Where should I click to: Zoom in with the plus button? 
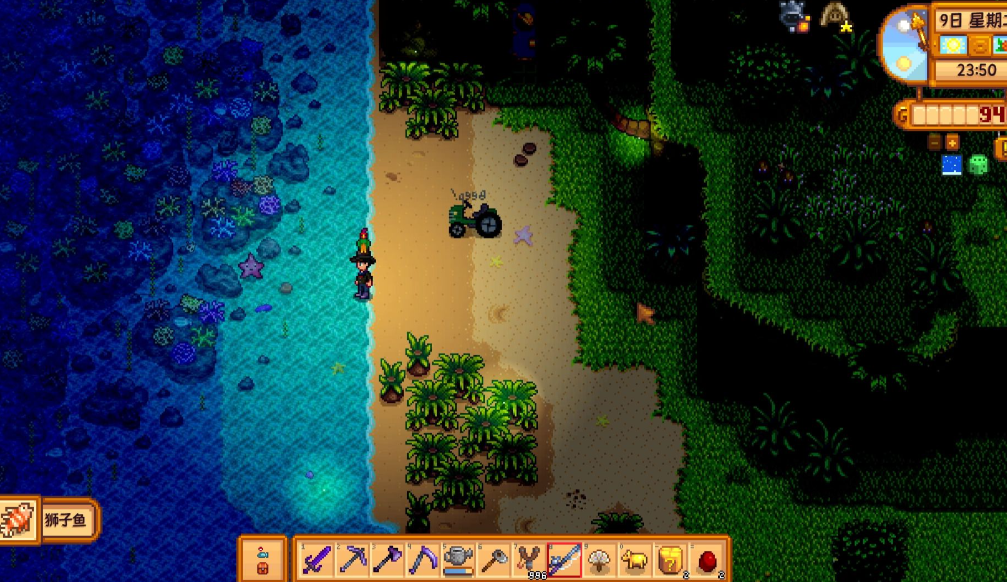click(x=951, y=143)
